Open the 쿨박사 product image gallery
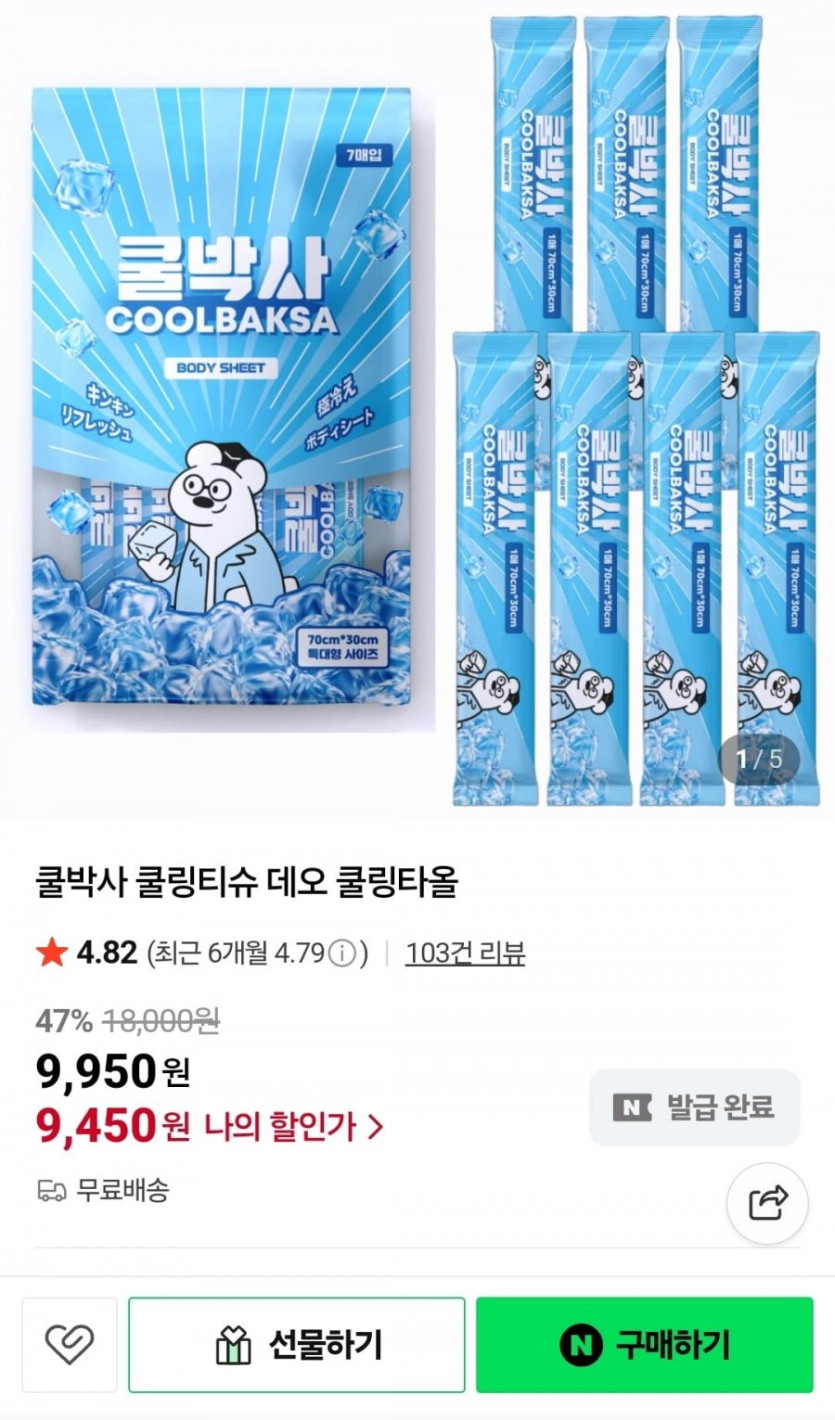Screen dimensions: 835x1420 click(x=417, y=410)
